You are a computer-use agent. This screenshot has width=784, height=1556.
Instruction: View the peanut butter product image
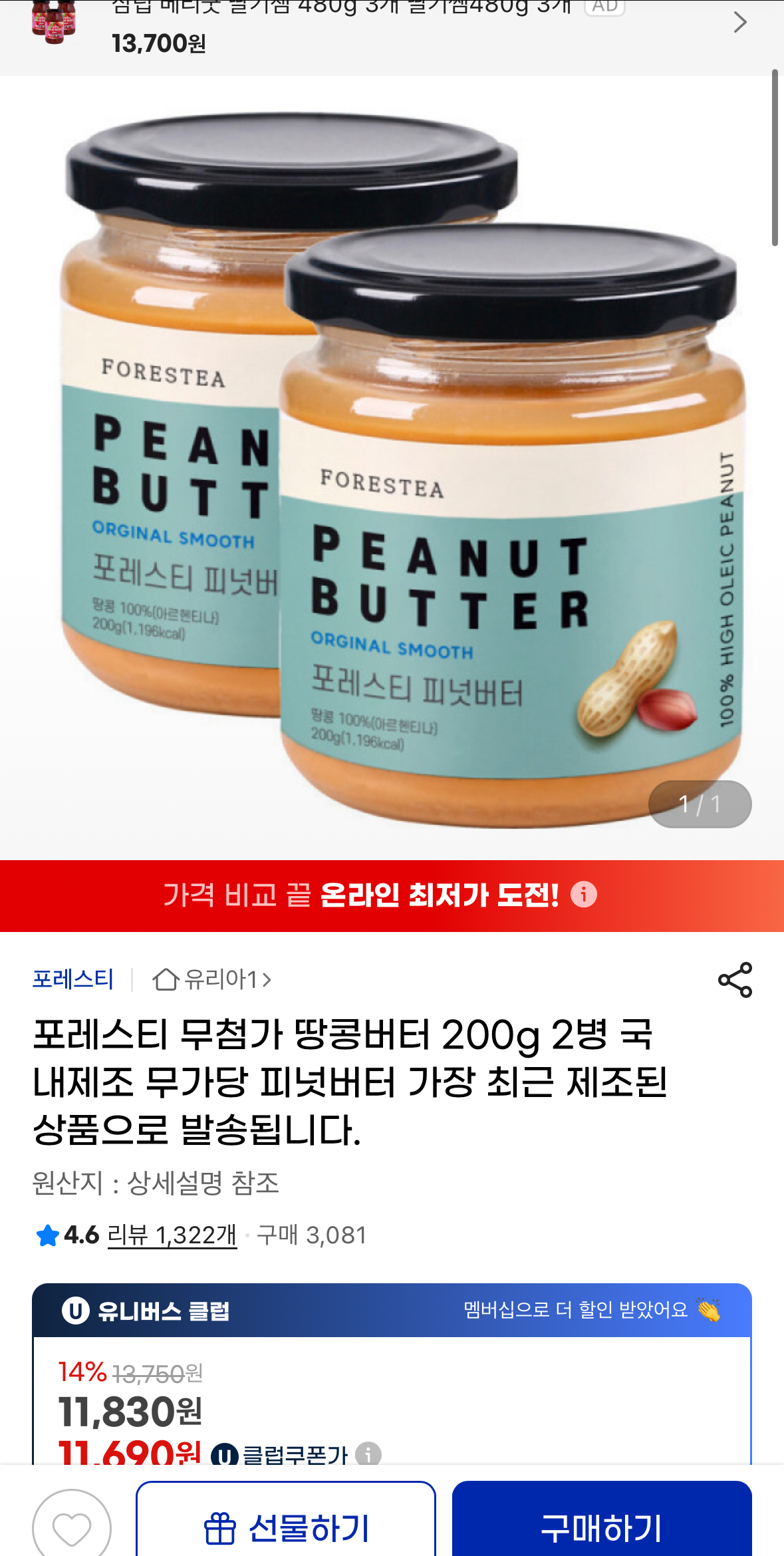pos(391,466)
